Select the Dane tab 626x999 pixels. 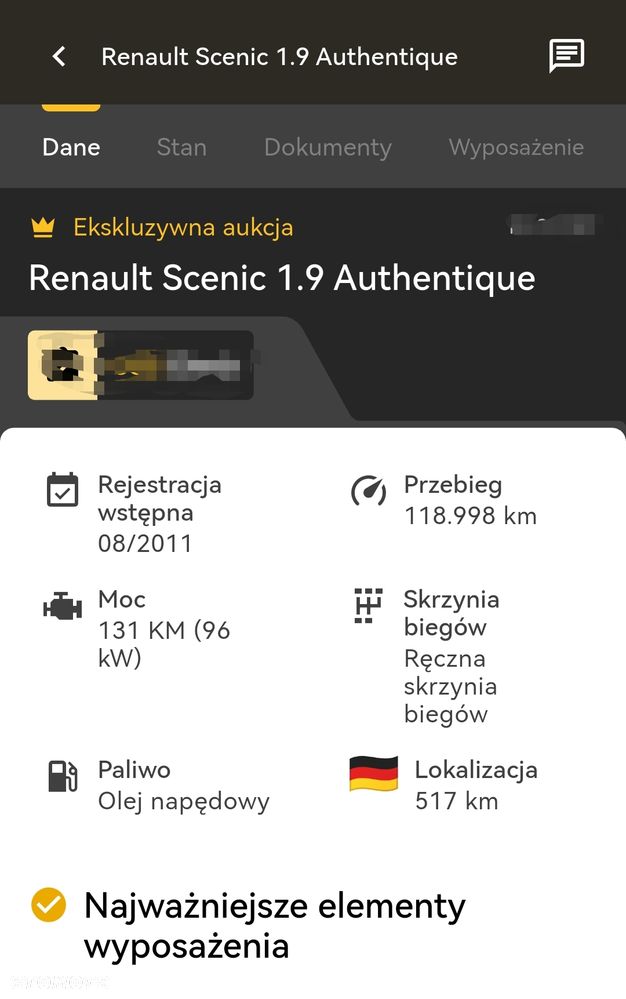(71, 147)
